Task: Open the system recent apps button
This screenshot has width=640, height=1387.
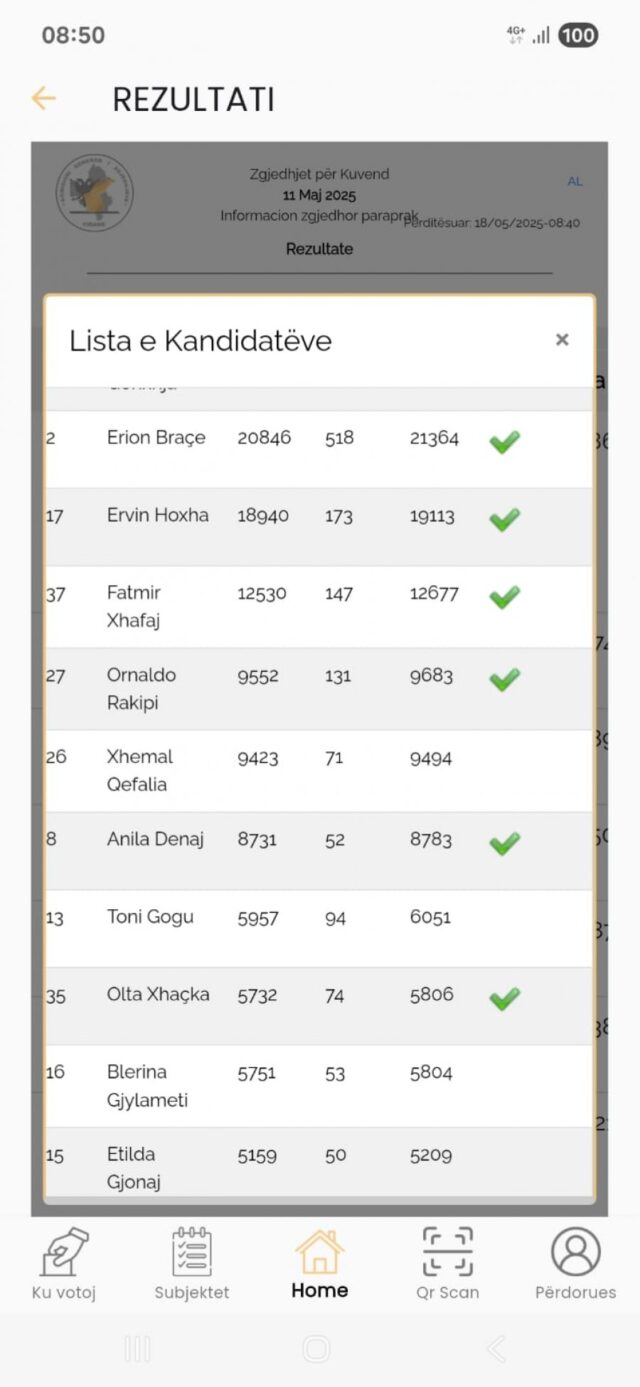Action: click(x=137, y=1350)
